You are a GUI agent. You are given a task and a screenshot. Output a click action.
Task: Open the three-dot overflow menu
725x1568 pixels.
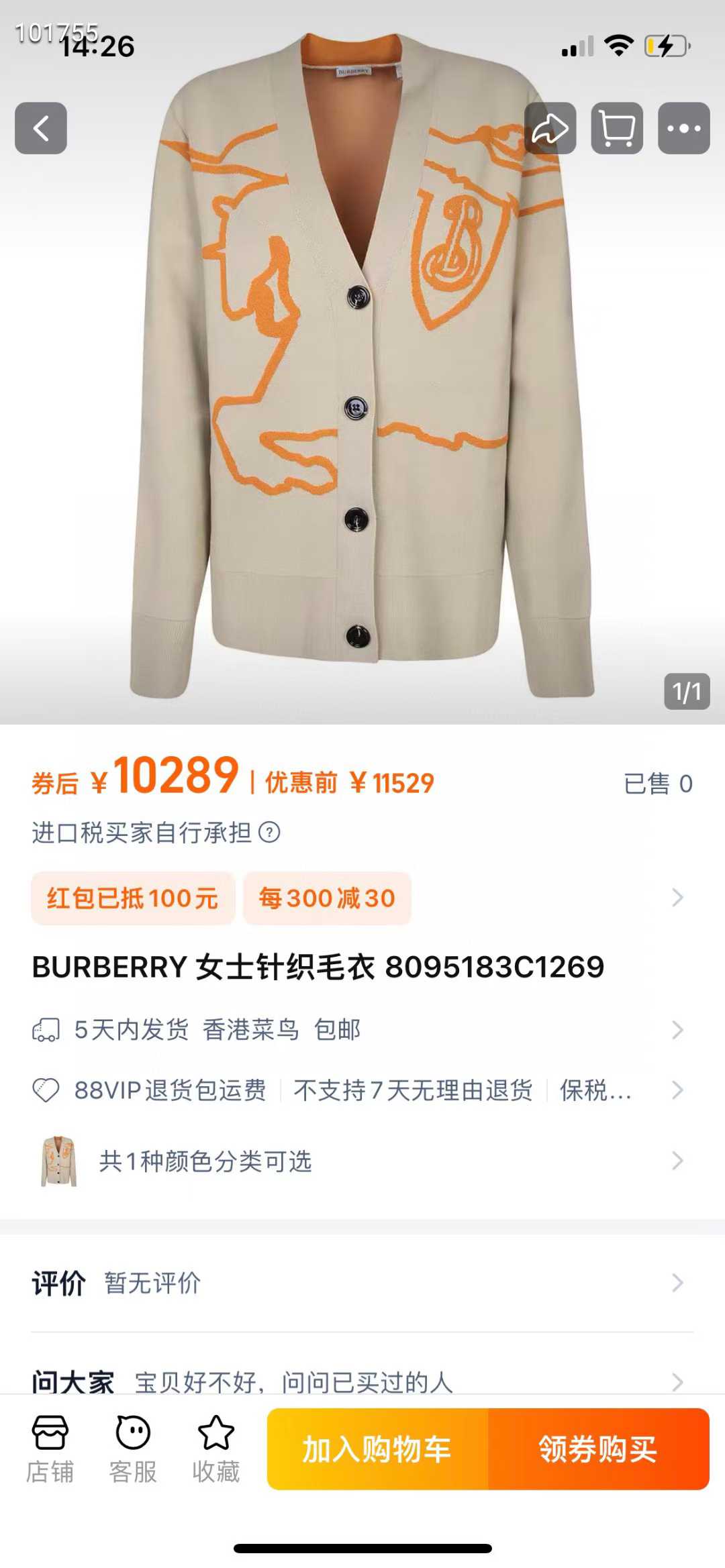(683, 128)
